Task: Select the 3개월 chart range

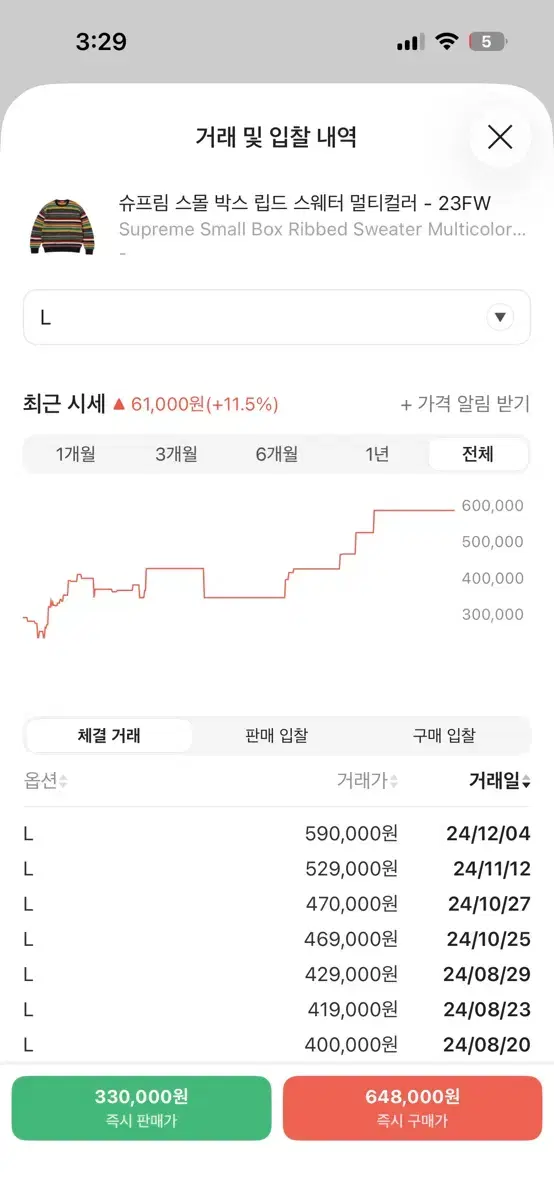Action: [x=176, y=454]
